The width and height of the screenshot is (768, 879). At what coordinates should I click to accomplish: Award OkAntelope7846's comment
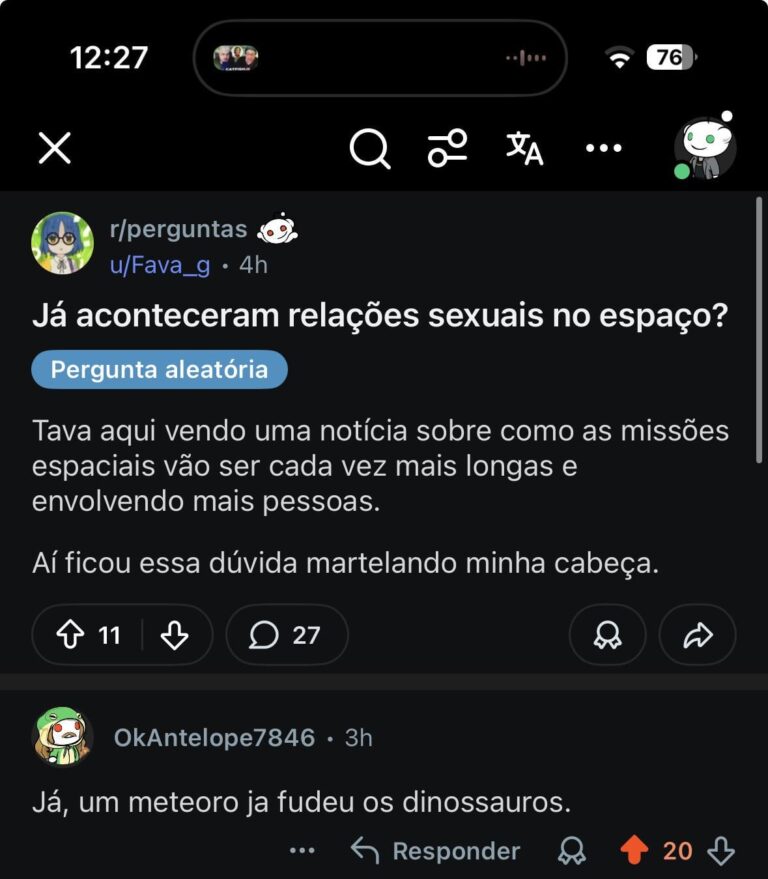point(571,851)
